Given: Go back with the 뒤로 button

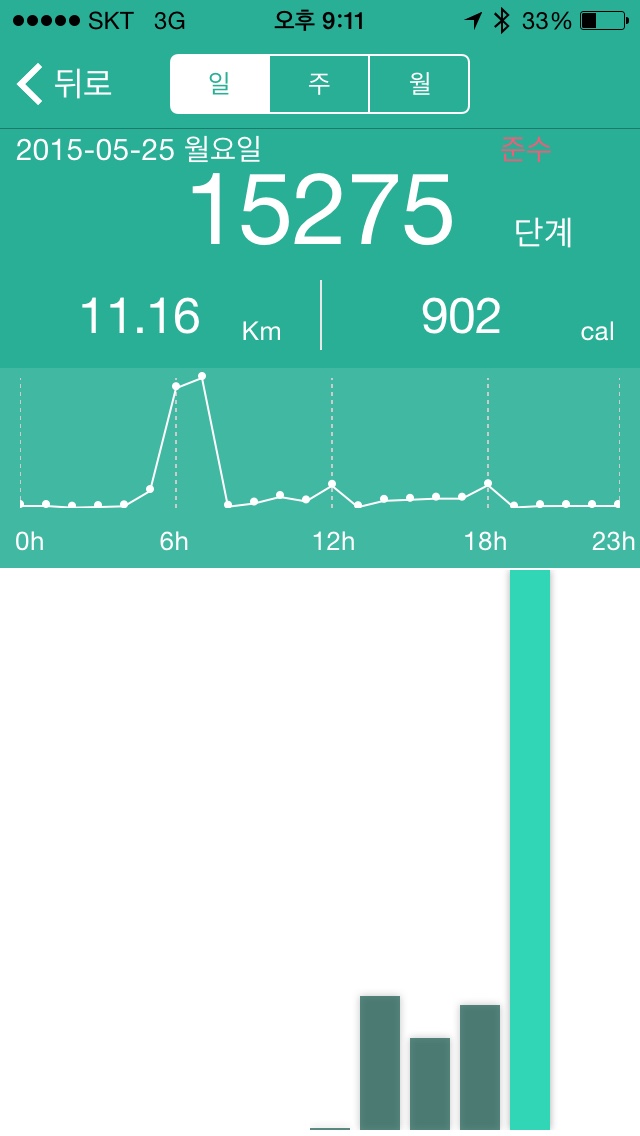Looking at the screenshot, I should pos(64,83).
